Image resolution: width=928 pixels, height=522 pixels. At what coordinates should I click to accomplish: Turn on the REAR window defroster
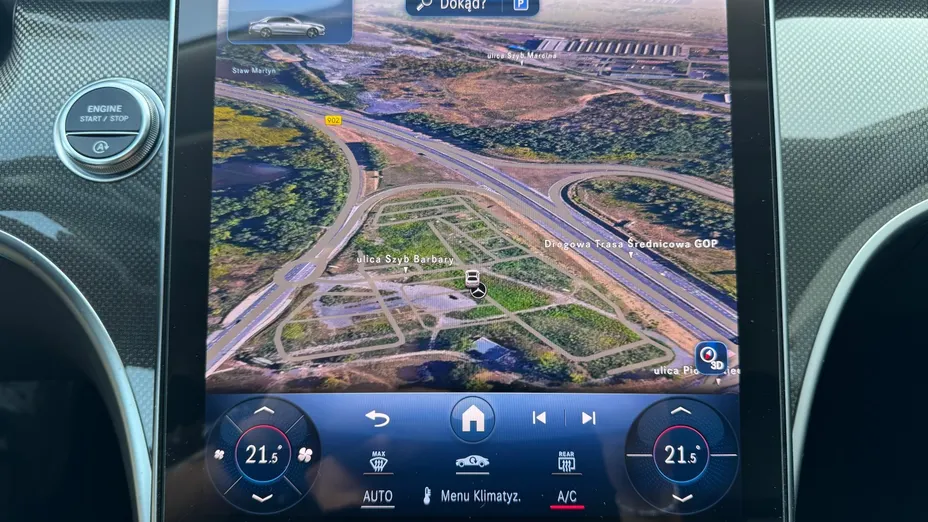567,461
